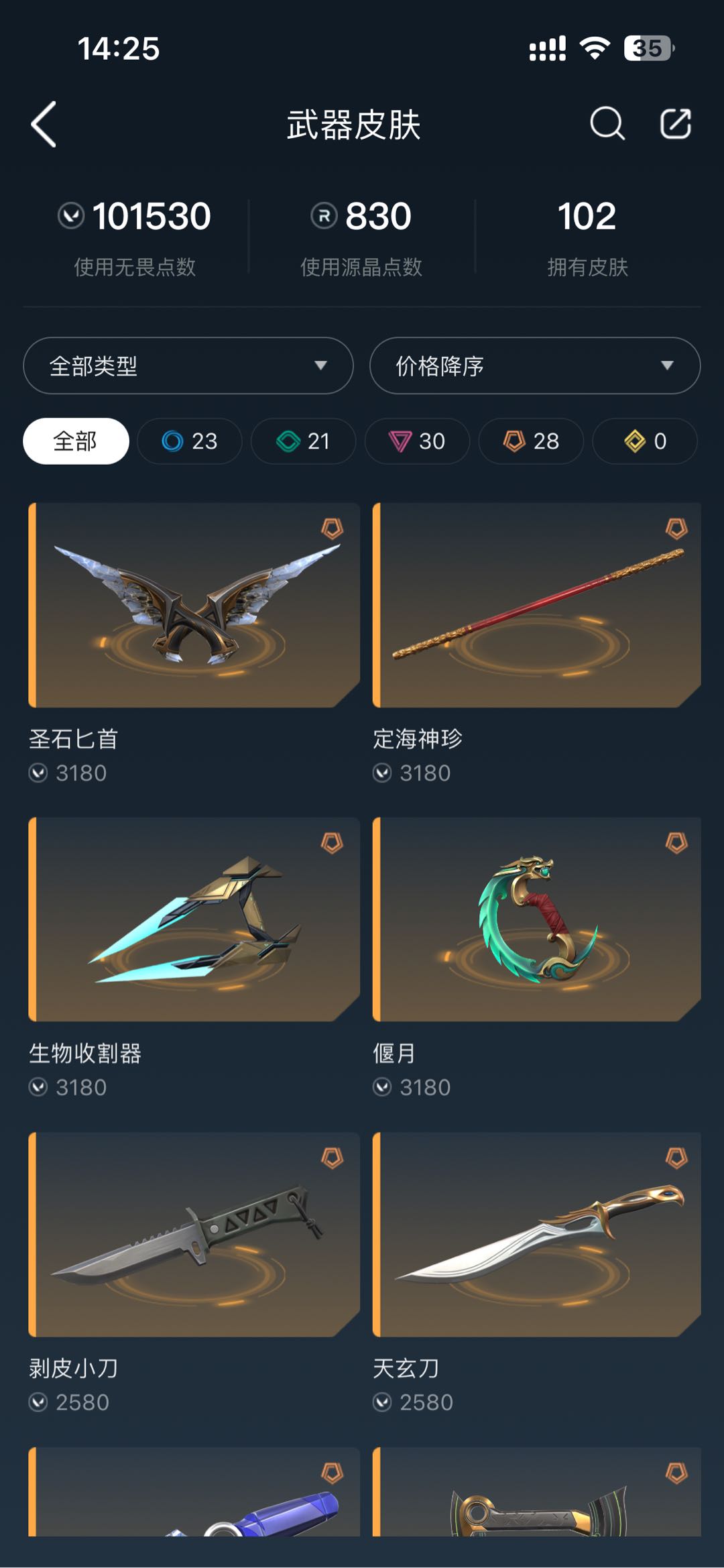Open the 圣石匕首 skin card

tap(194, 605)
